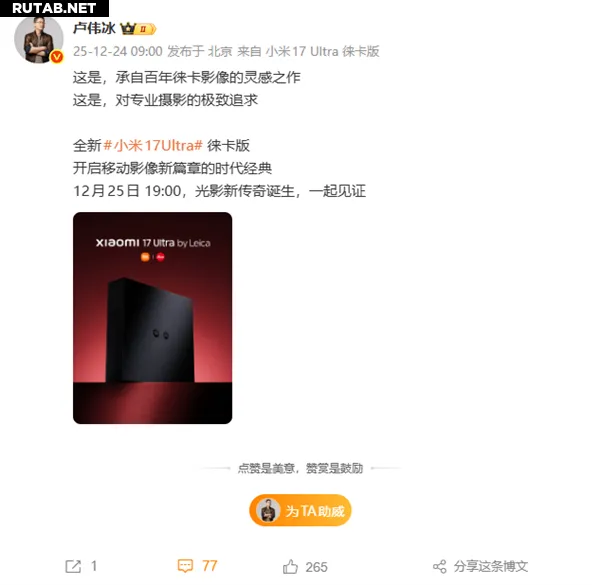The image size is (600, 585).
Task: Repost this Weibo post
Action: [x=82, y=566]
